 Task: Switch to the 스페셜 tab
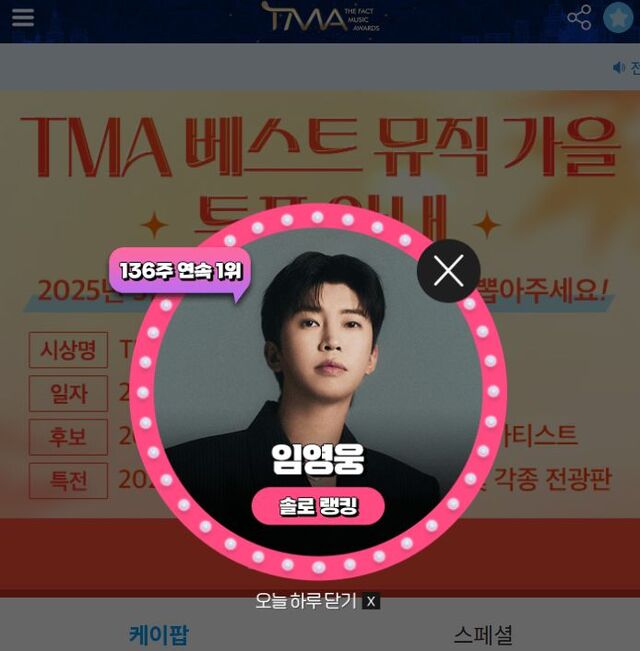tap(483, 634)
